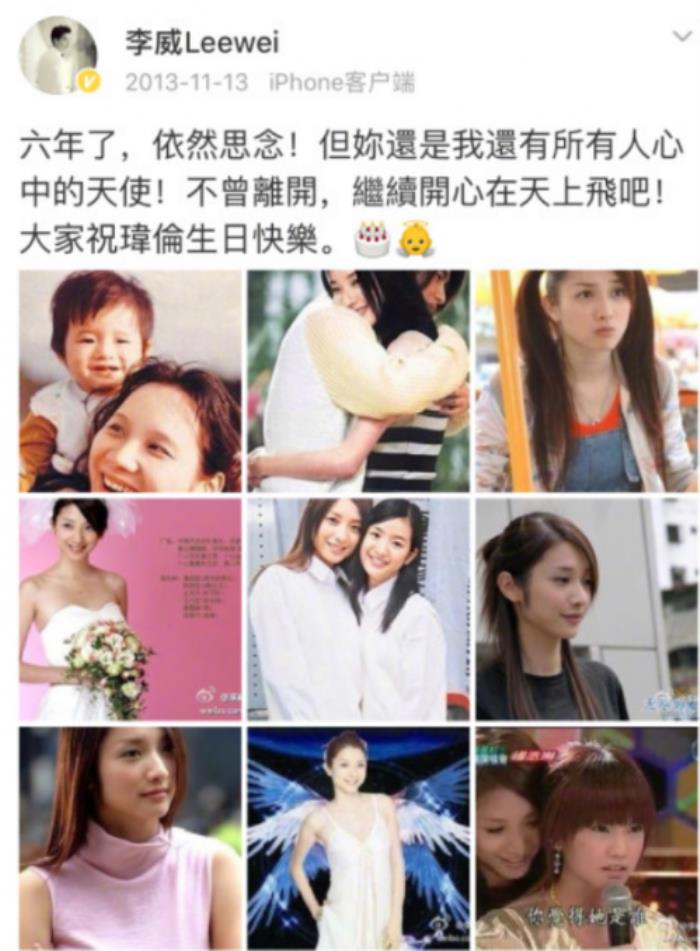
Task: Open the baby with mother photo
Action: pyautogui.click(x=130, y=380)
